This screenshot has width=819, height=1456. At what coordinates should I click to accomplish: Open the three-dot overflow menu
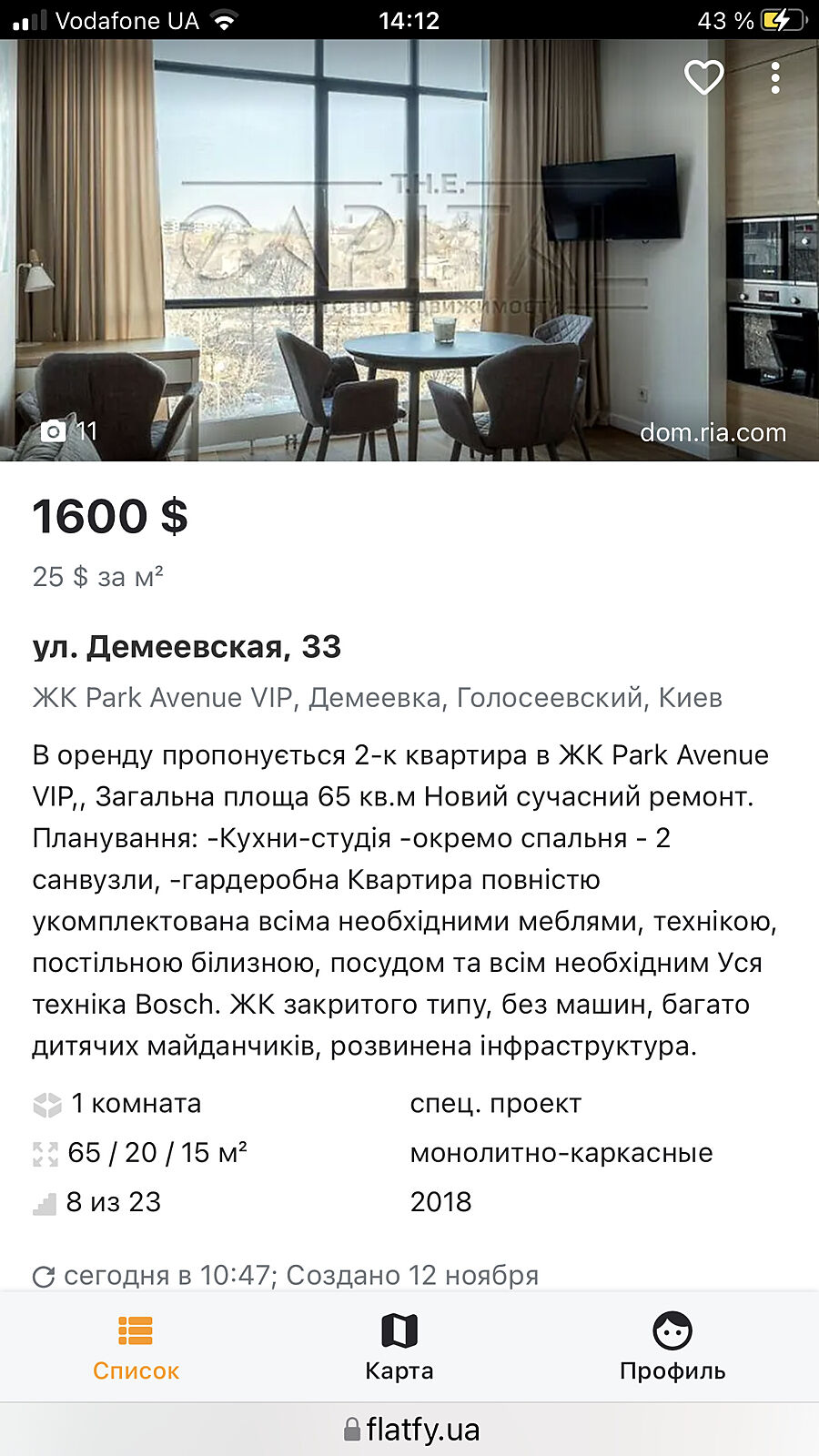(x=775, y=78)
